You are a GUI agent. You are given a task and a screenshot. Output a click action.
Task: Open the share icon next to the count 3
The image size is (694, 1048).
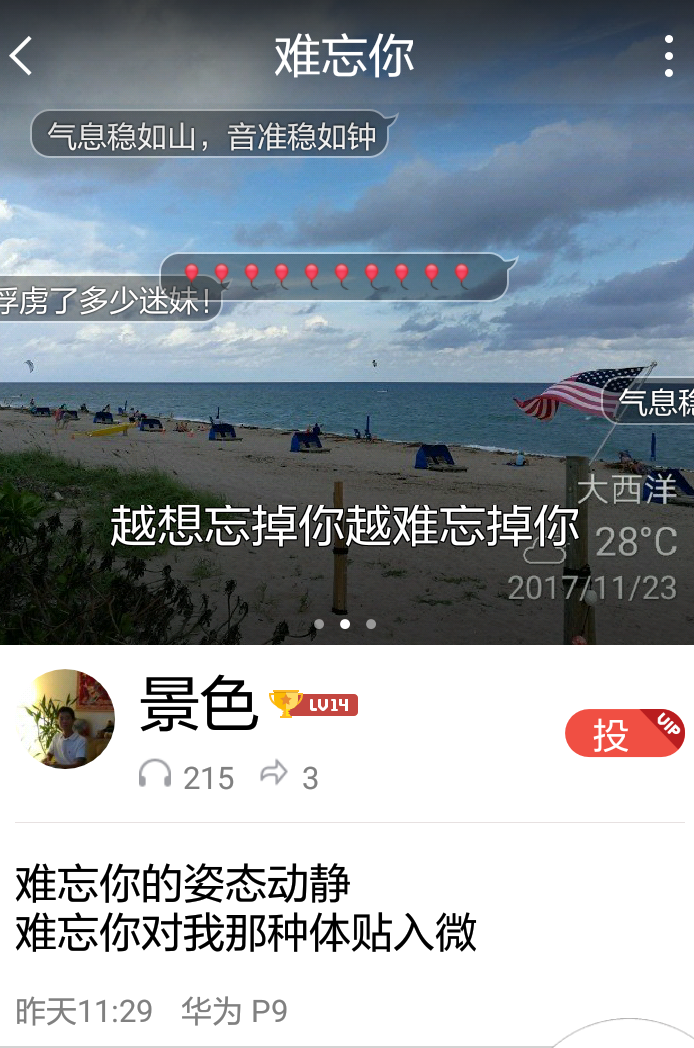point(274,774)
